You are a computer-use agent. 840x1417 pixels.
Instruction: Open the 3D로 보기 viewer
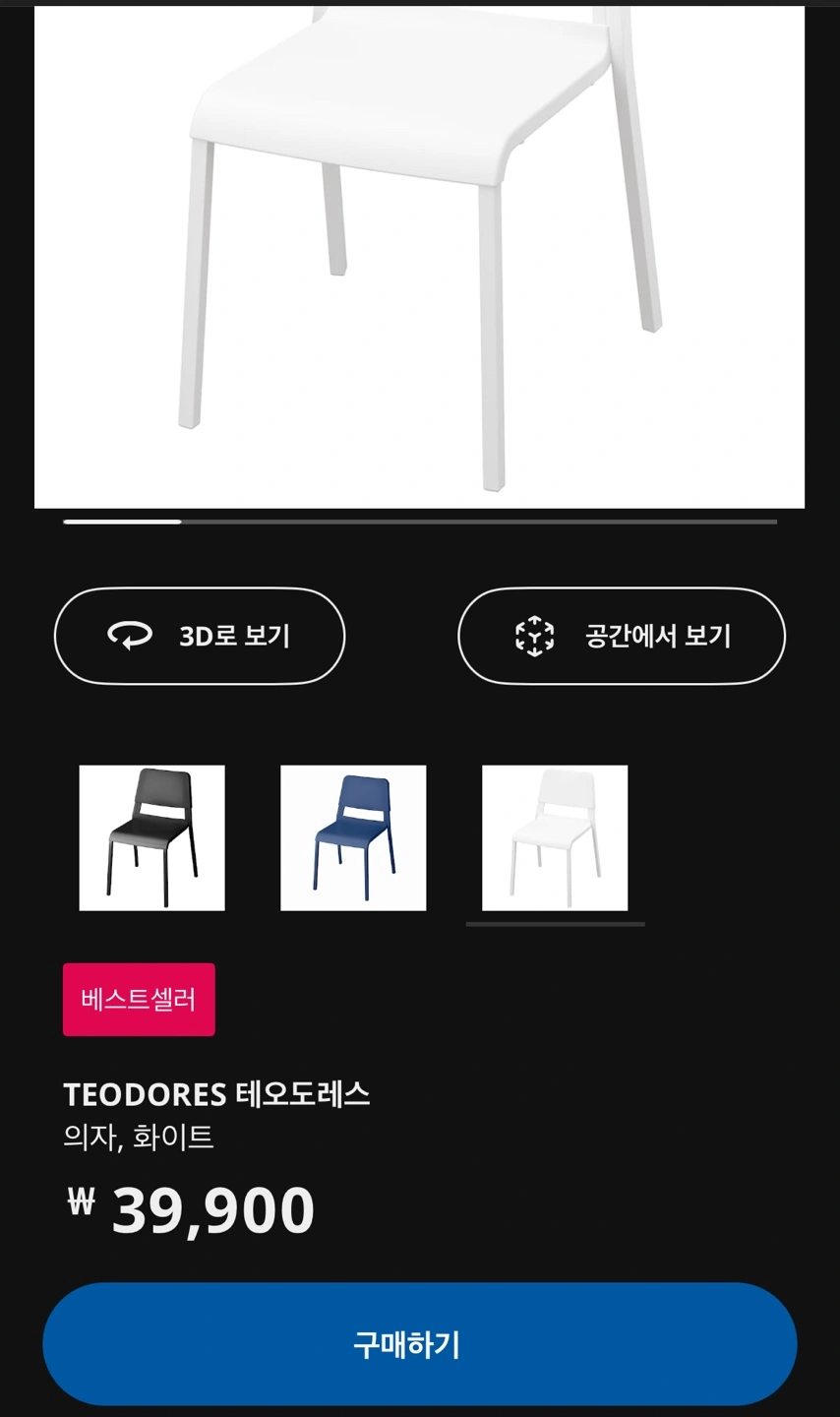coord(200,636)
